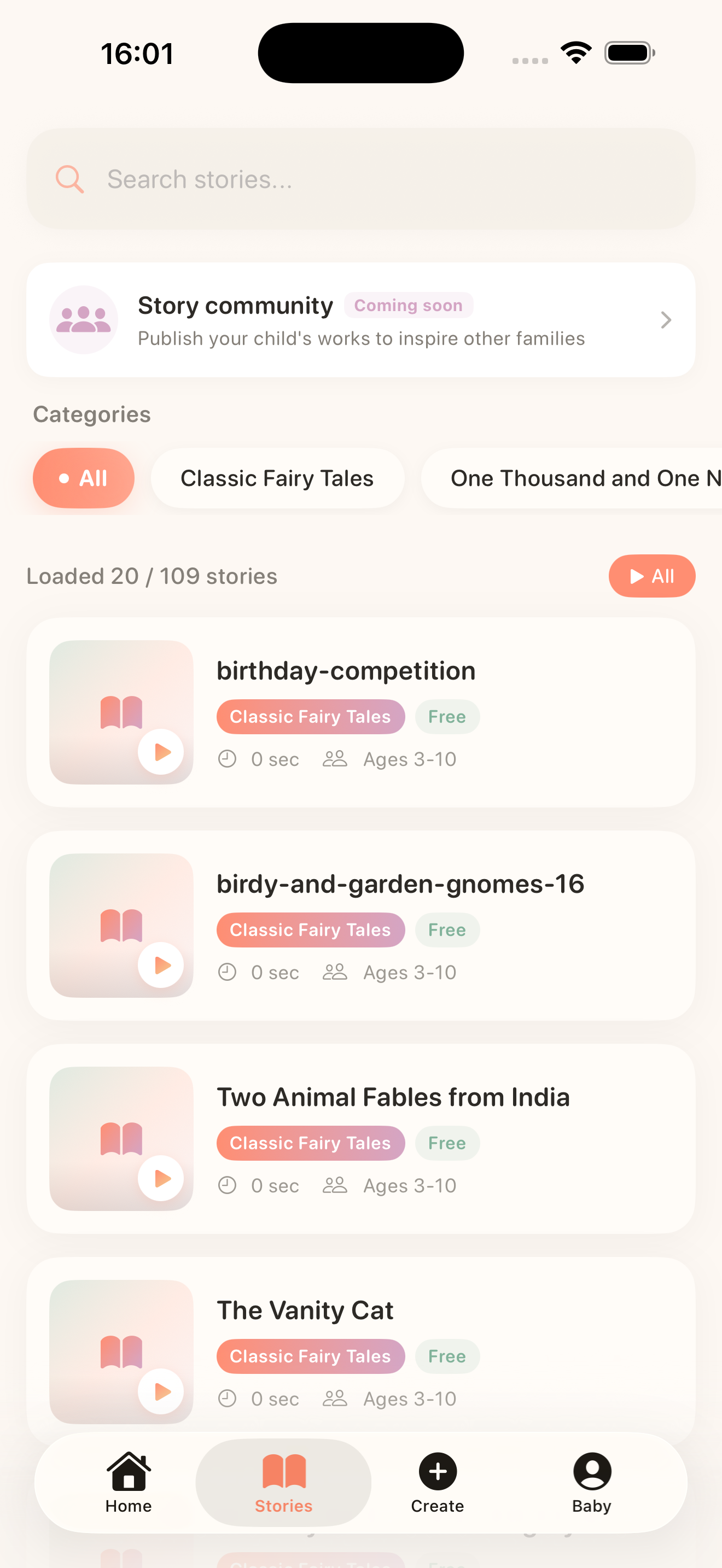722x1568 pixels.
Task: Switch to the Stories tab
Action: click(x=283, y=1483)
